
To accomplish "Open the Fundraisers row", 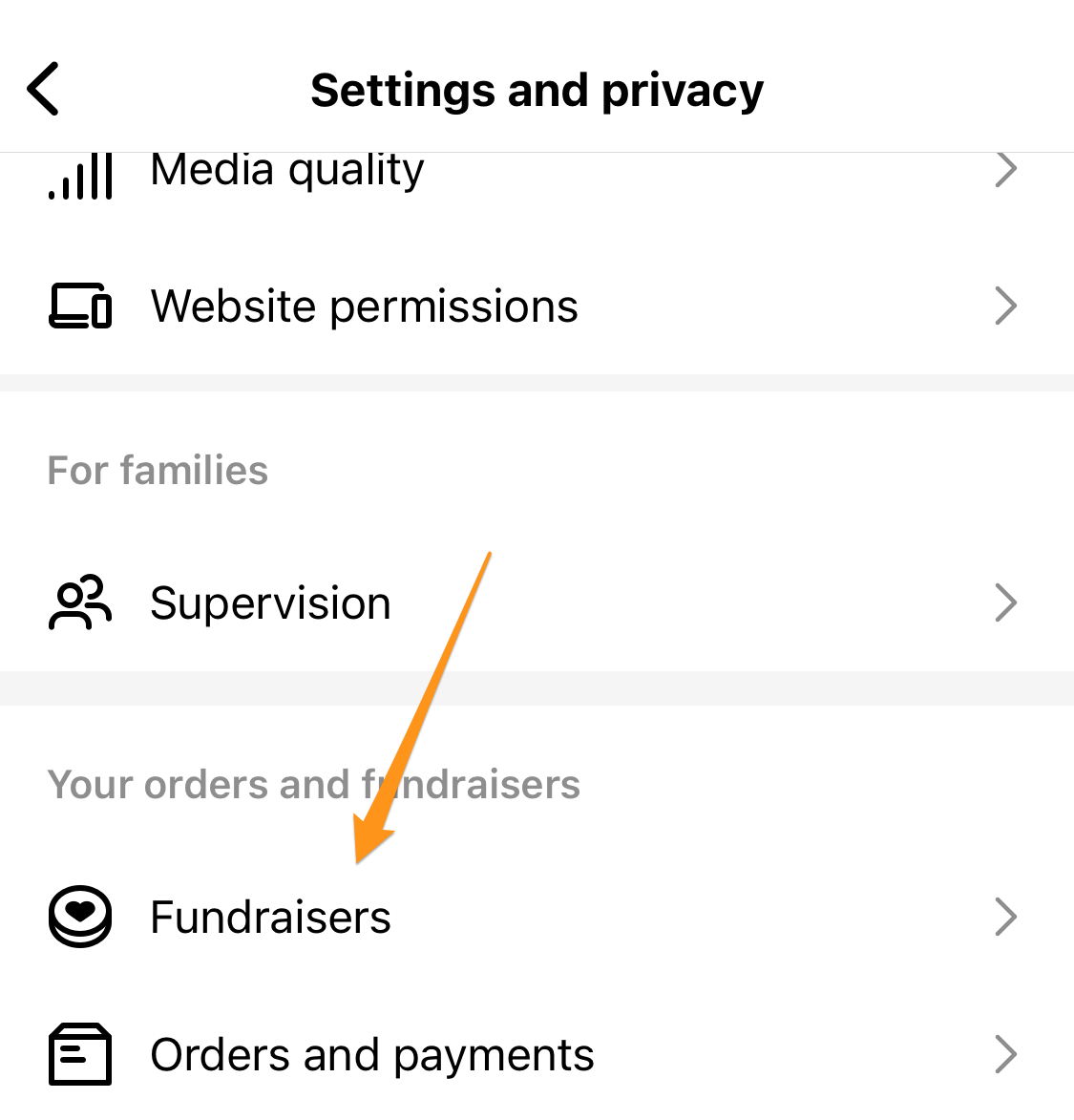I will 271,918.
